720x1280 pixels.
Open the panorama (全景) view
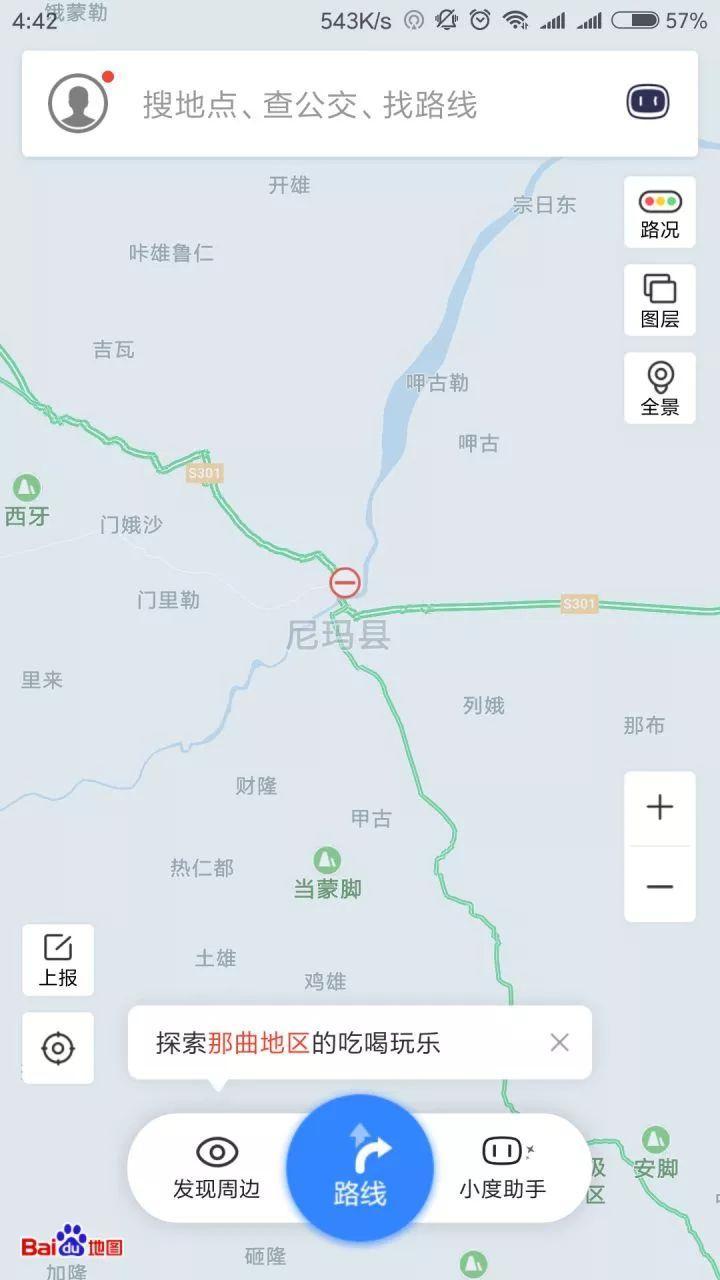[x=659, y=388]
